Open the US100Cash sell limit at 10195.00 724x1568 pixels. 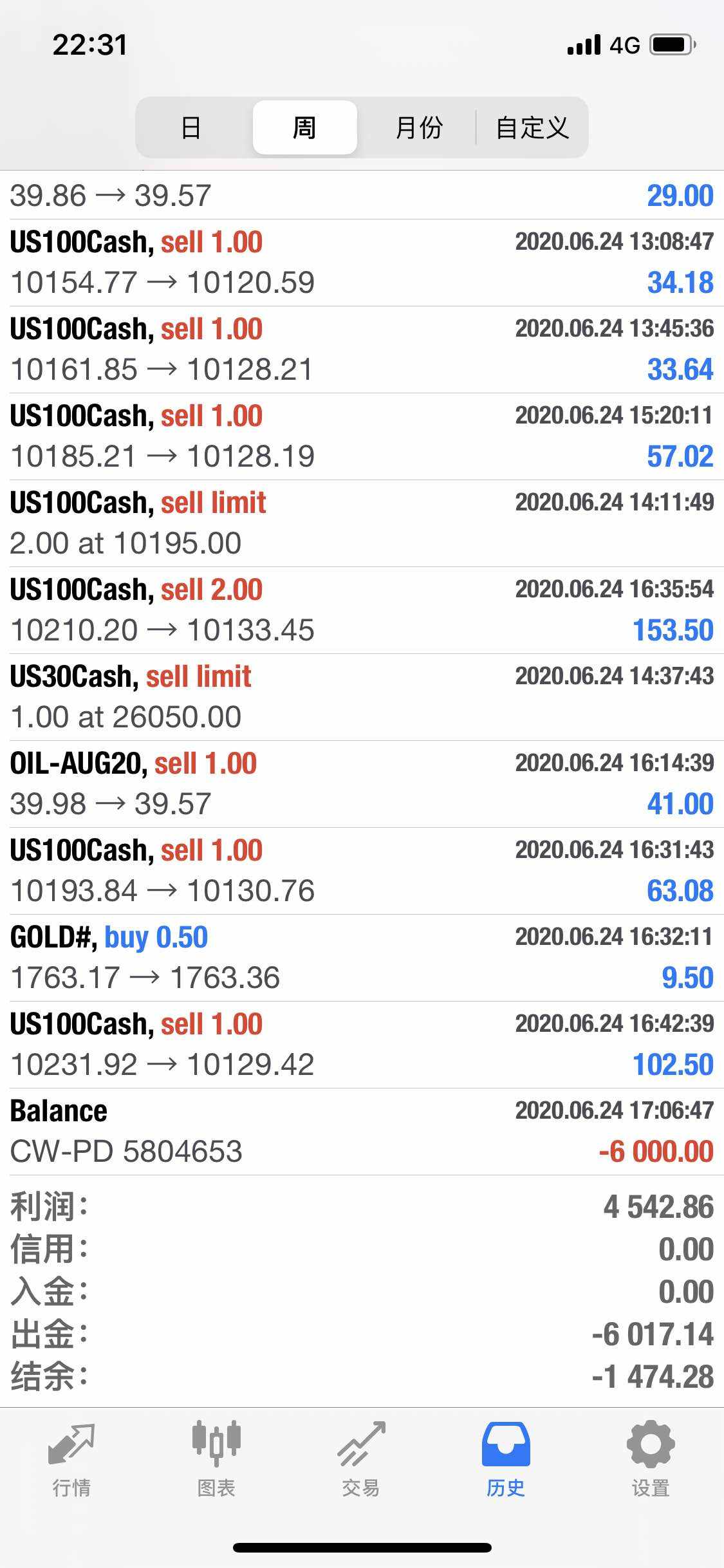[x=362, y=523]
